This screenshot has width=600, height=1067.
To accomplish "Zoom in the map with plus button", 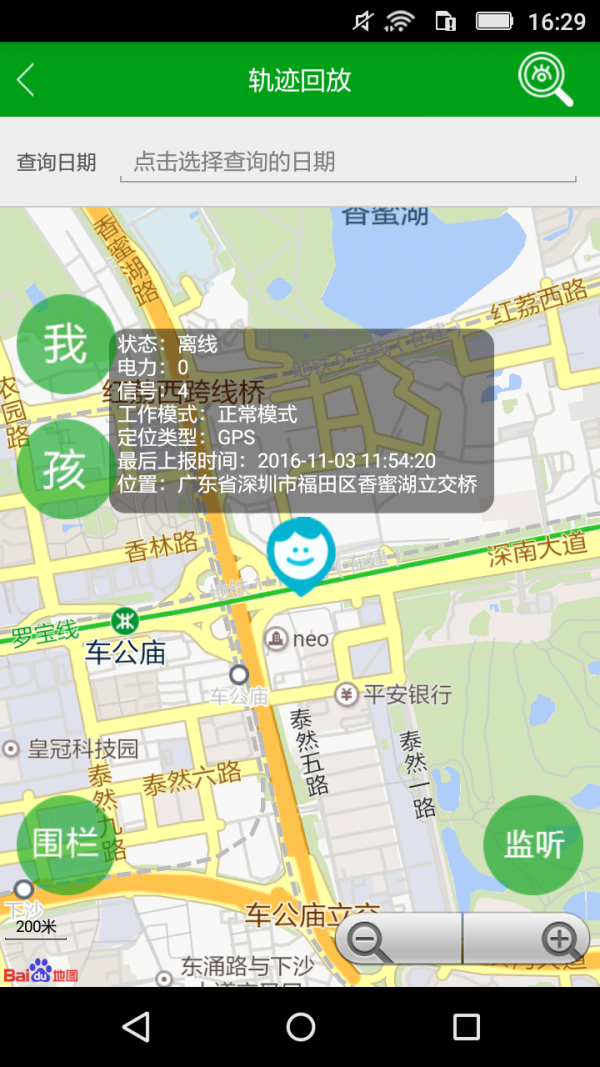I will coord(557,939).
